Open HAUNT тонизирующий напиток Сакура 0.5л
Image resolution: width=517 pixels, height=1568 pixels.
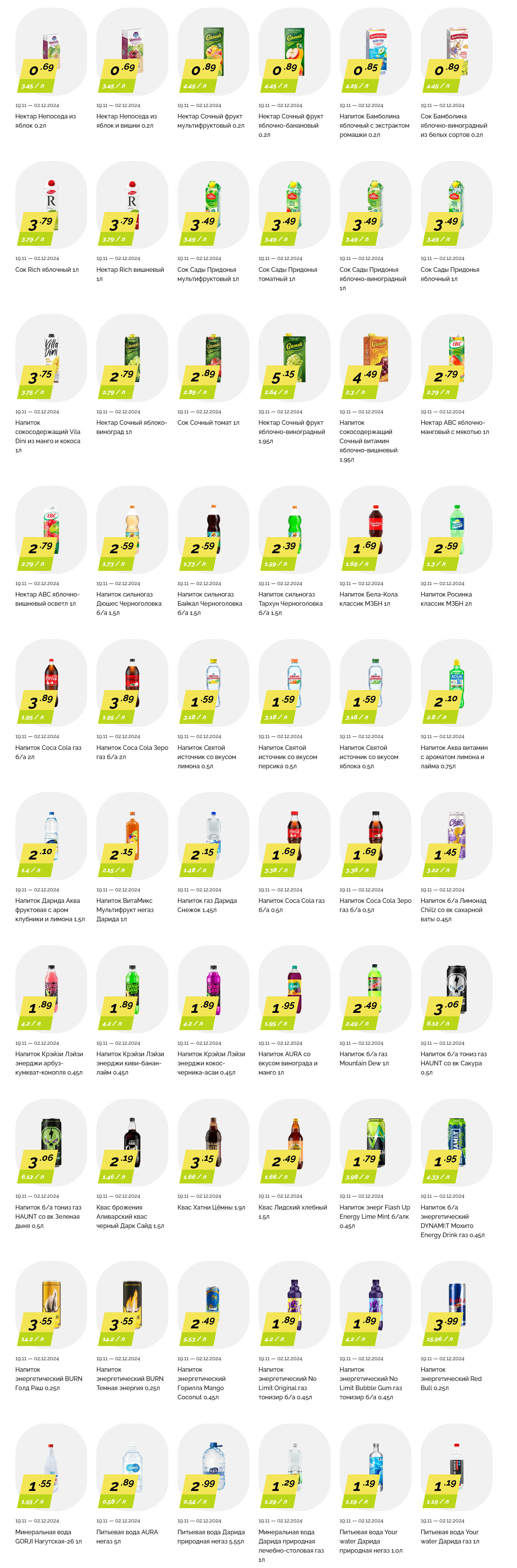[x=456, y=990]
